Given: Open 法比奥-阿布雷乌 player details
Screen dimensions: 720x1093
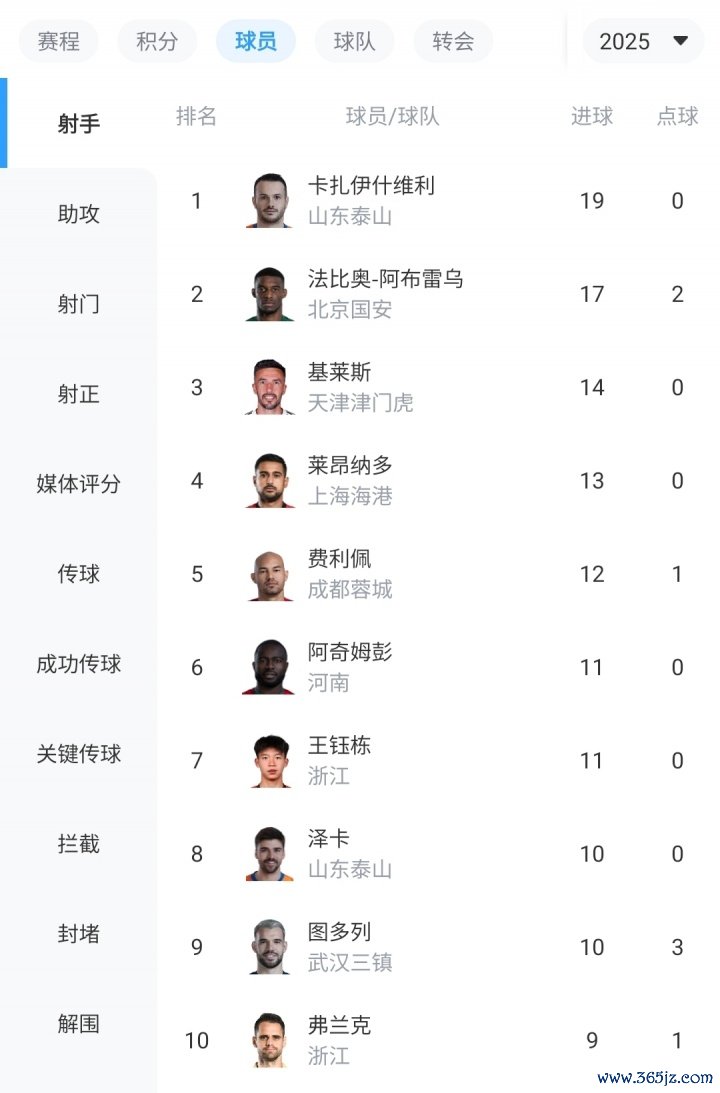Looking at the screenshot, I should (385, 293).
